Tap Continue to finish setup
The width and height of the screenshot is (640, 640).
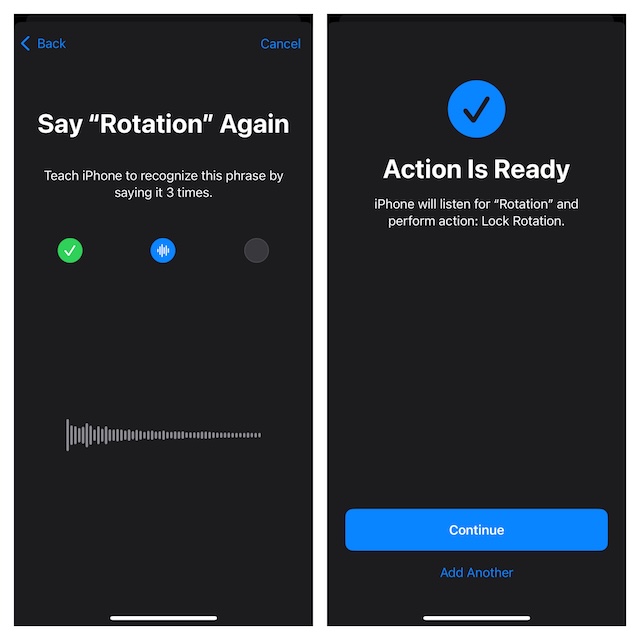click(x=476, y=530)
